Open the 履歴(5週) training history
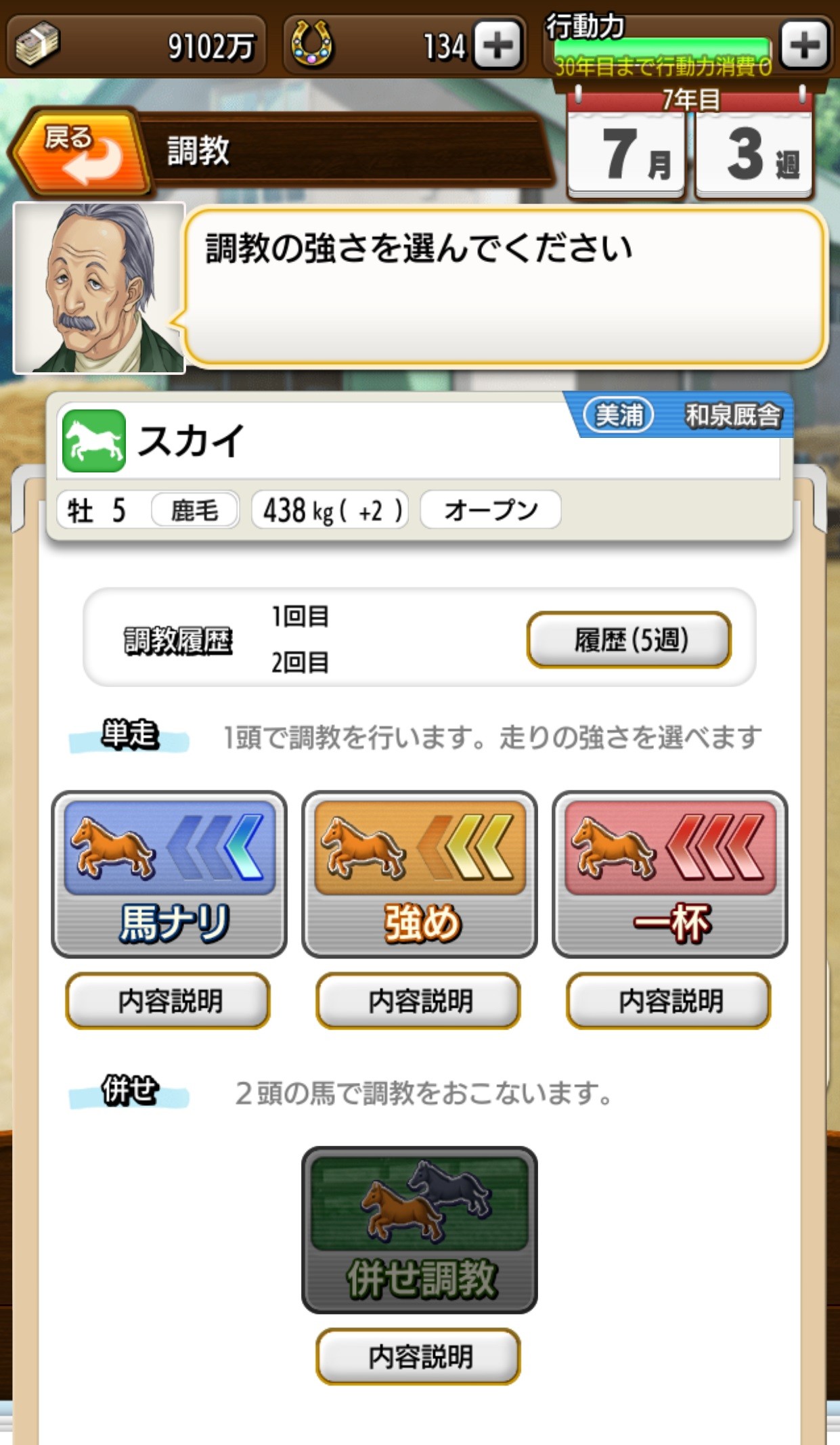Screen dimensions: 840x1445 click(629, 640)
